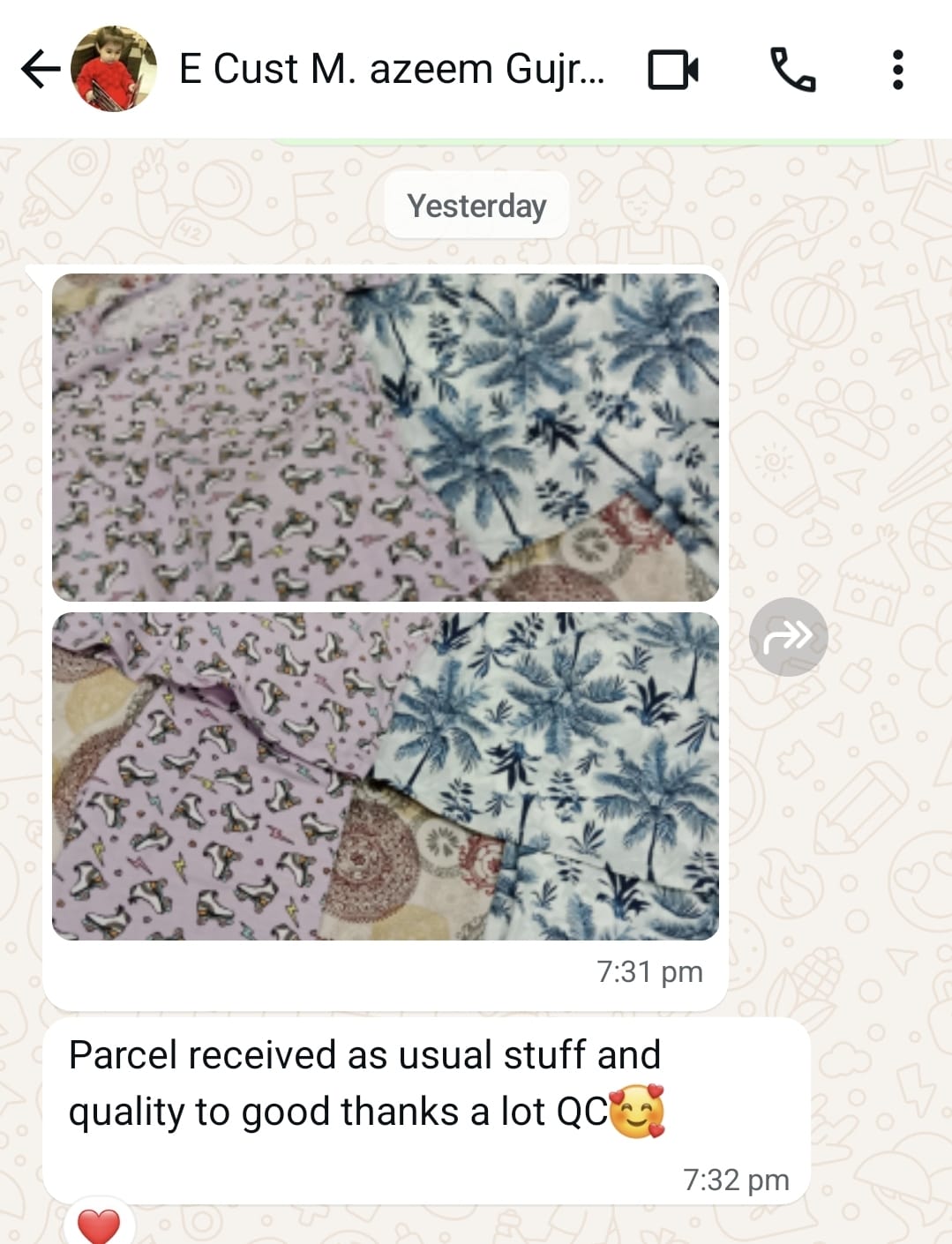The width and height of the screenshot is (952, 1244).
Task: Open the first fabric photo
Action: pos(386,438)
